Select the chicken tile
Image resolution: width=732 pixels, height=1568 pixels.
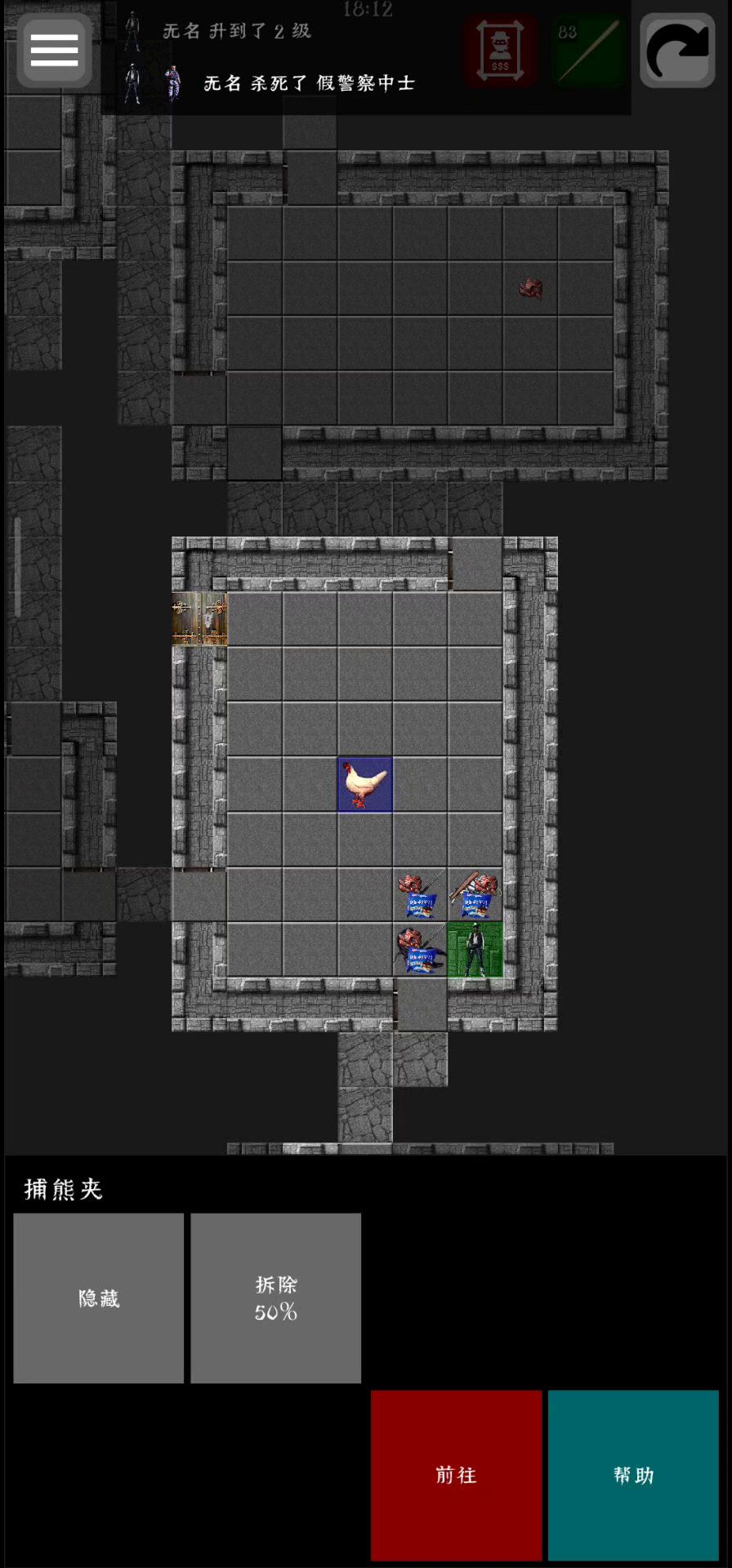365,784
